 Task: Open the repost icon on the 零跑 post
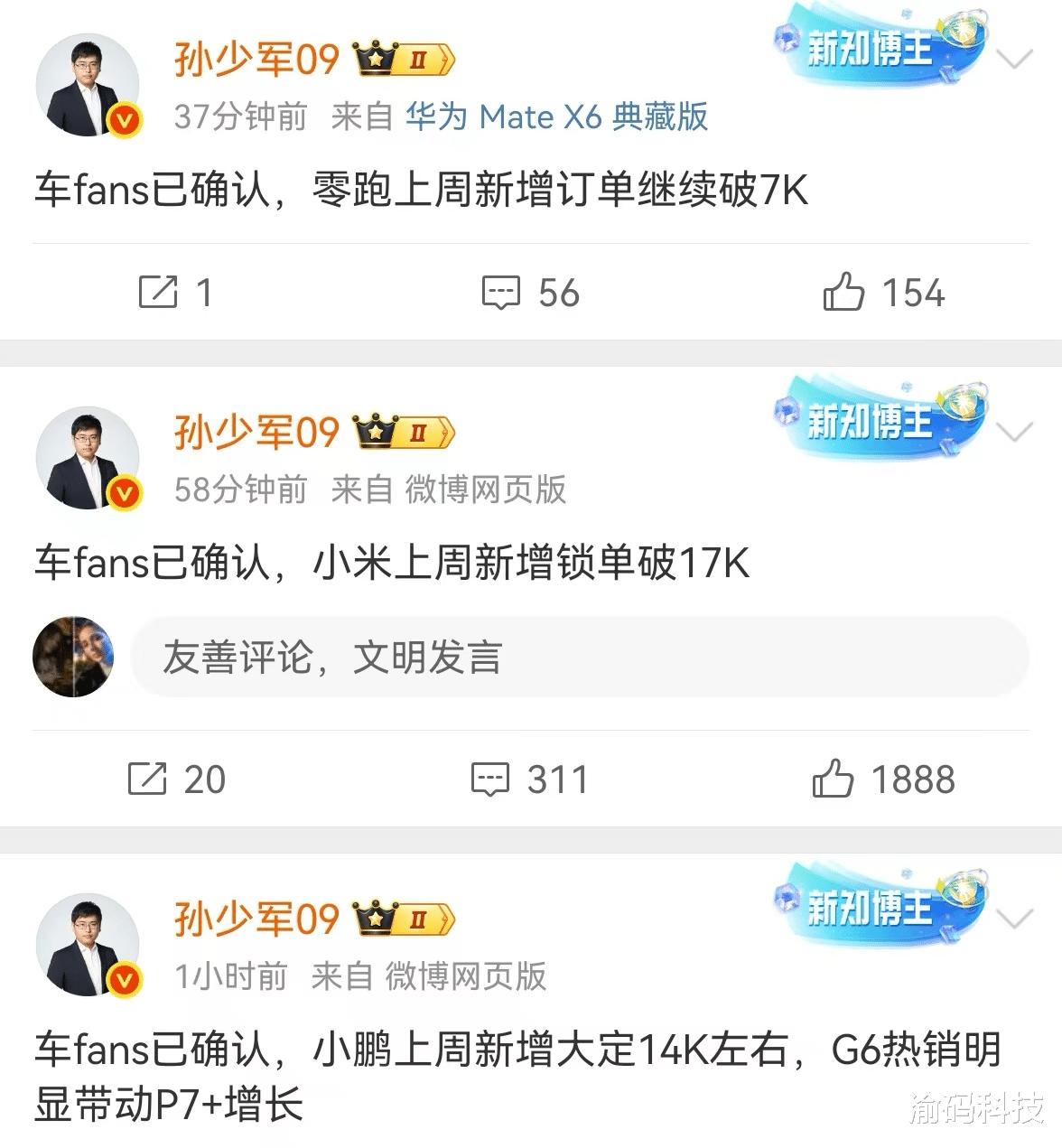[158, 292]
